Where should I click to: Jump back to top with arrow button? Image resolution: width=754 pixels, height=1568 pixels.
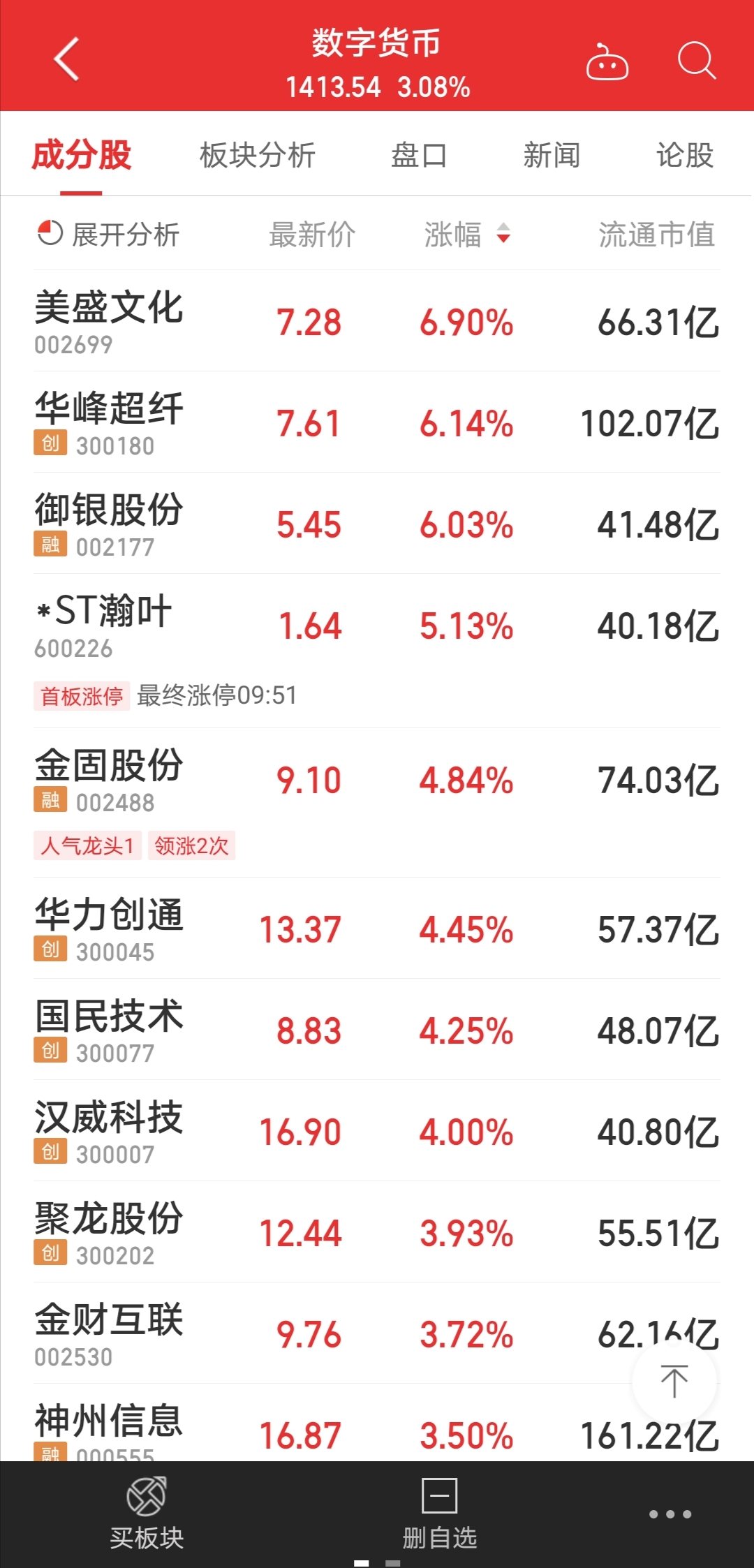pyautogui.click(x=674, y=1381)
